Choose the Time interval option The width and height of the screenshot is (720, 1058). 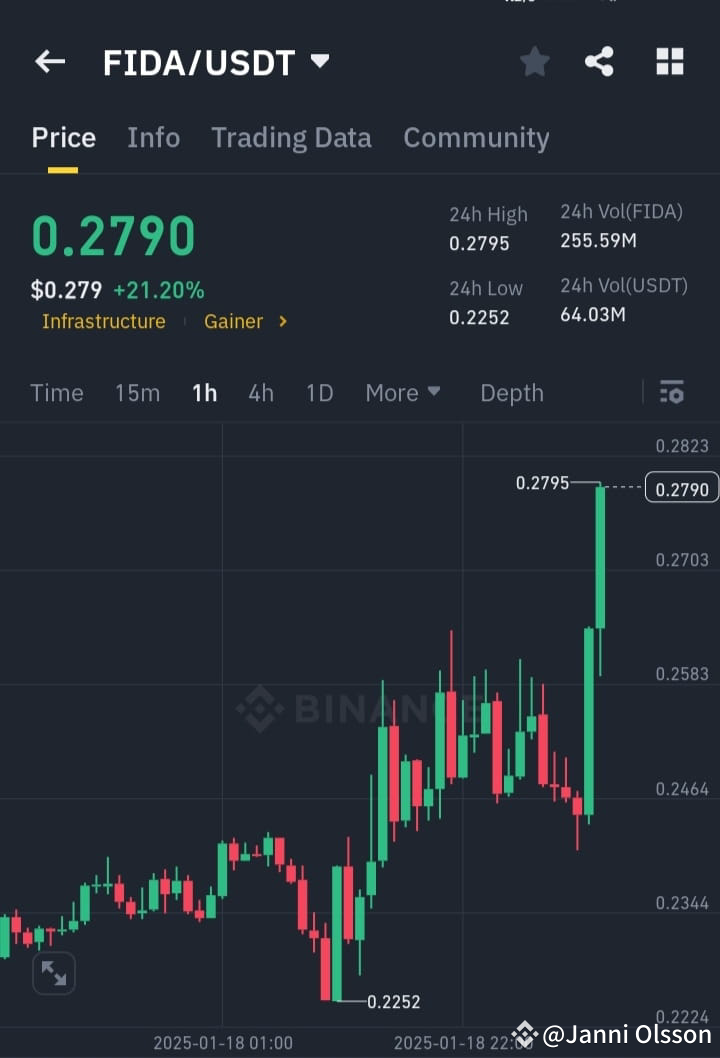56,392
